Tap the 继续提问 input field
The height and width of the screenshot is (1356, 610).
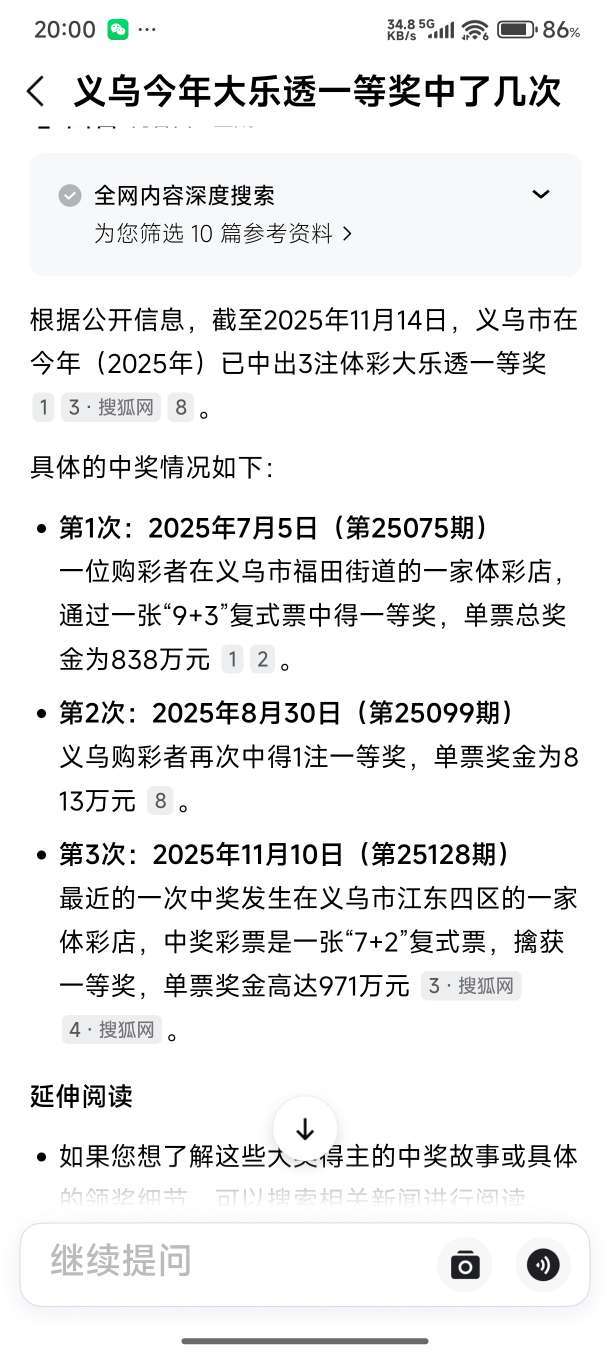(x=220, y=1262)
